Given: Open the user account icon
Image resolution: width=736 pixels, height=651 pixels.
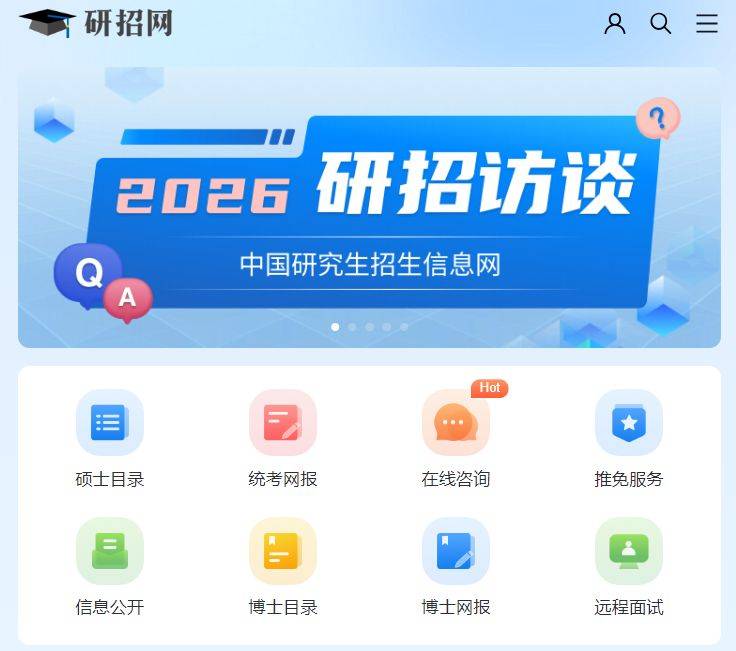Looking at the screenshot, I should pos(615,24).
